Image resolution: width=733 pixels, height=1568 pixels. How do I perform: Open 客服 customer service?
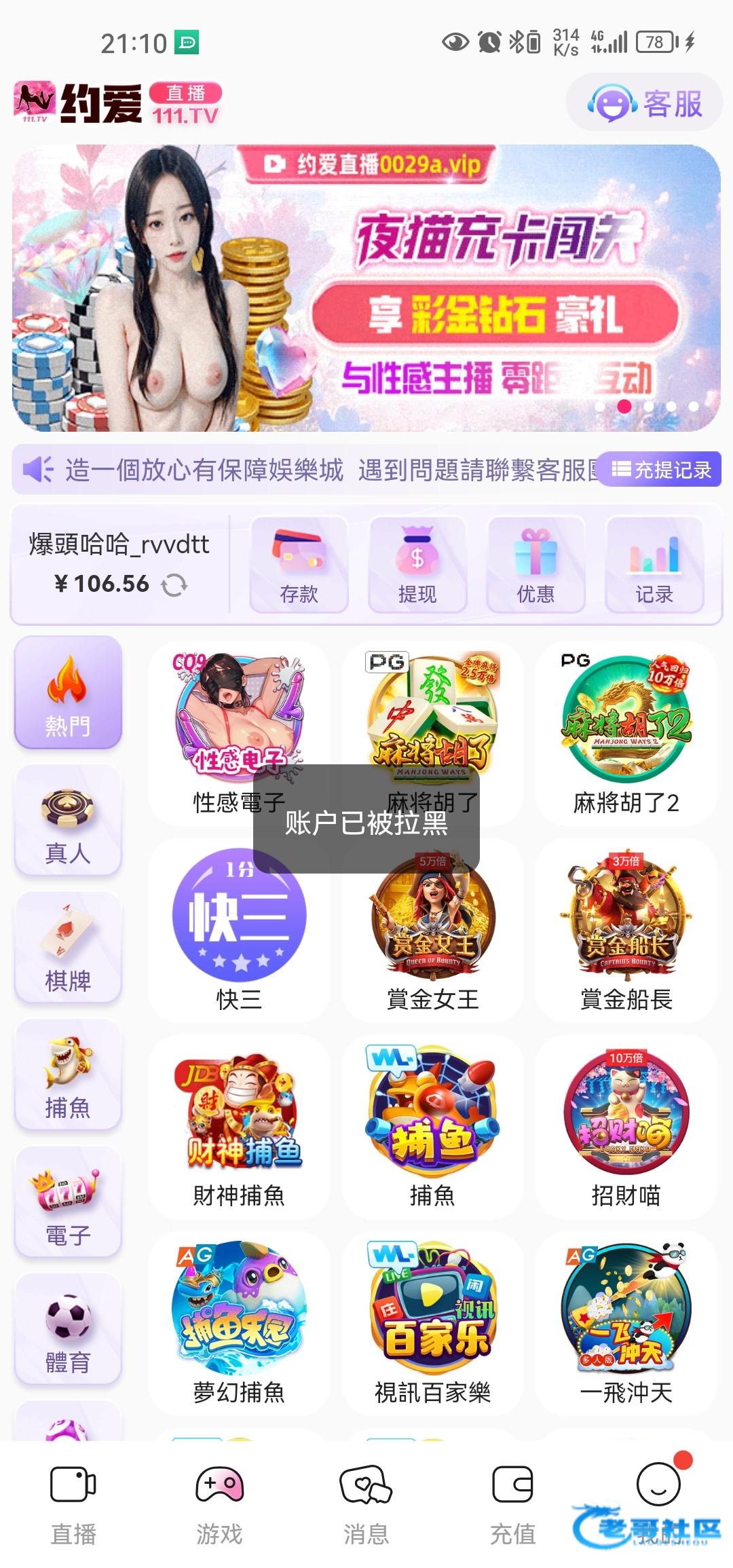click(645, 104)
